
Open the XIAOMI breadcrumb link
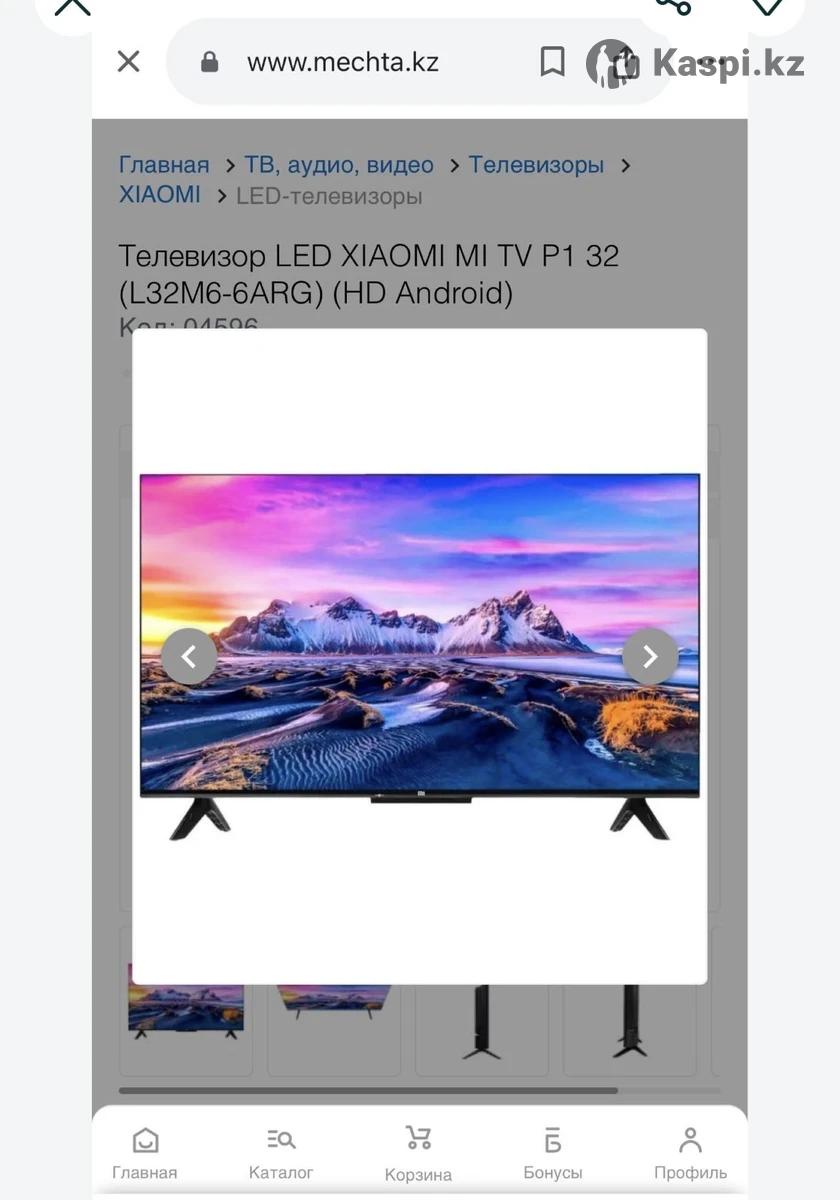(x=160, y=195)
